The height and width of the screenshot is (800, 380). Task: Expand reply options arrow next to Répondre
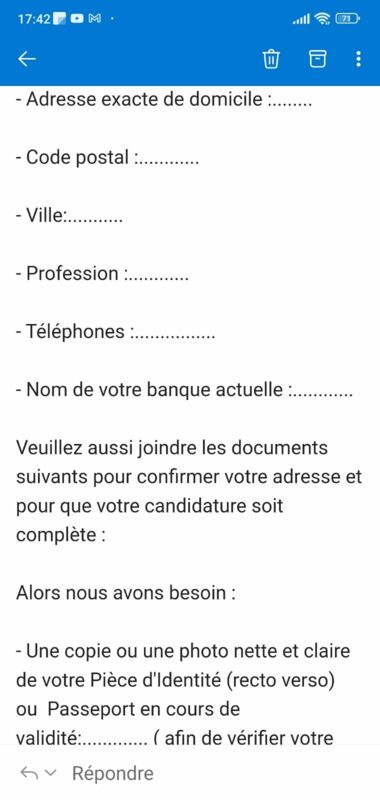[x=50, y=773]
